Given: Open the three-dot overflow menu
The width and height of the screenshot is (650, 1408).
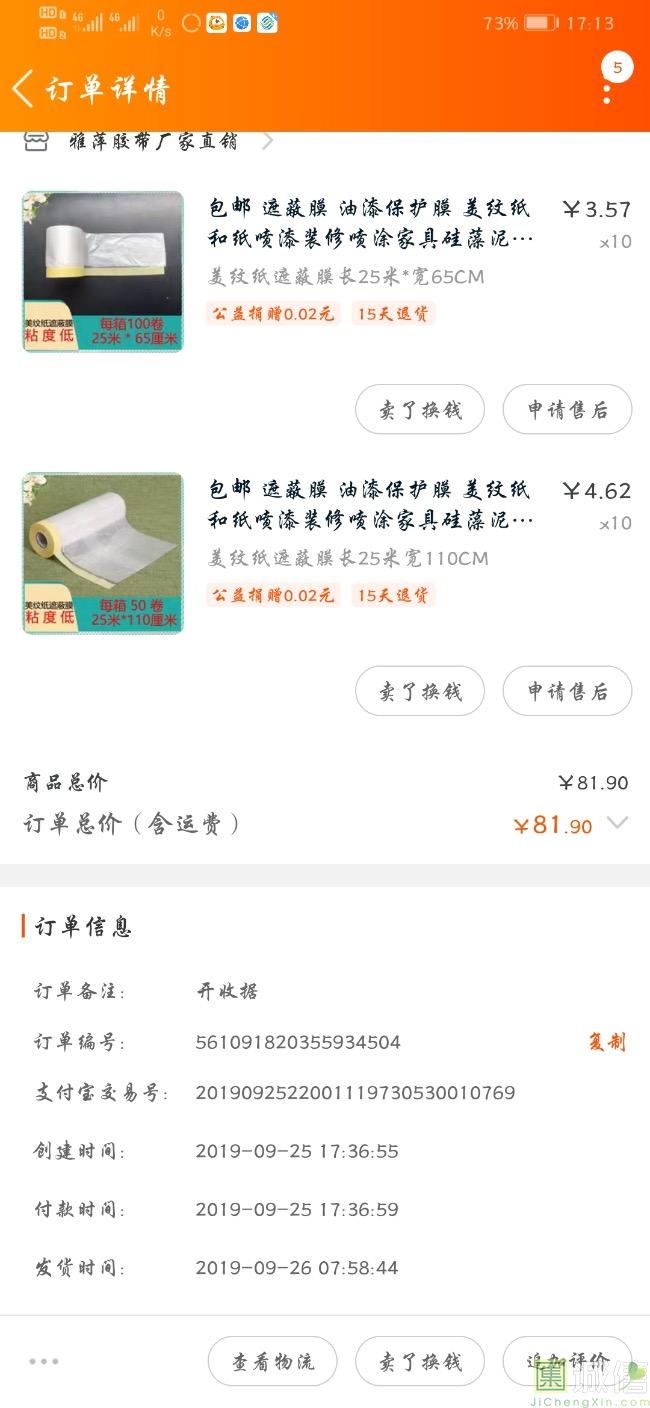Looking at the screenshot, I should 606,93.
